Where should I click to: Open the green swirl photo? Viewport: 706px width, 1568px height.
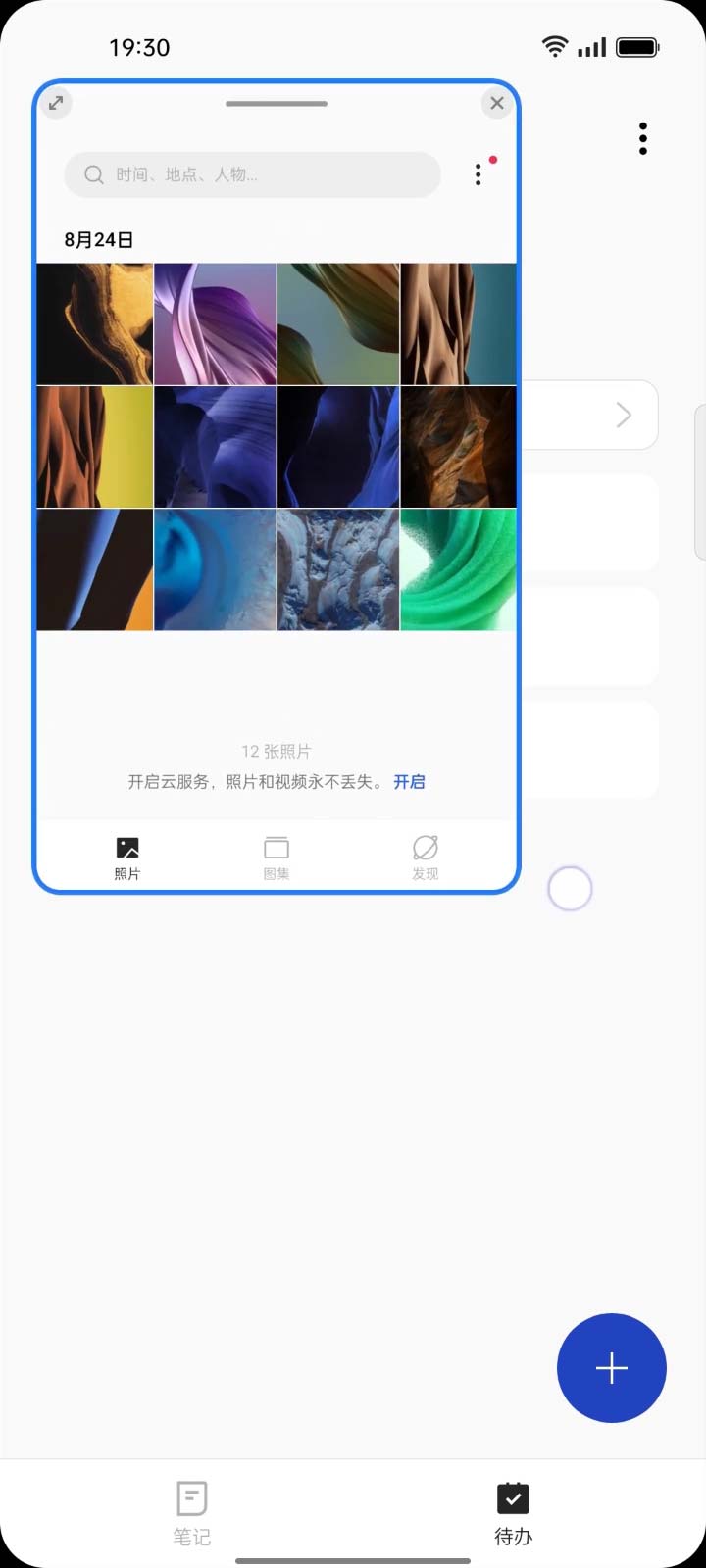[458, 569]
